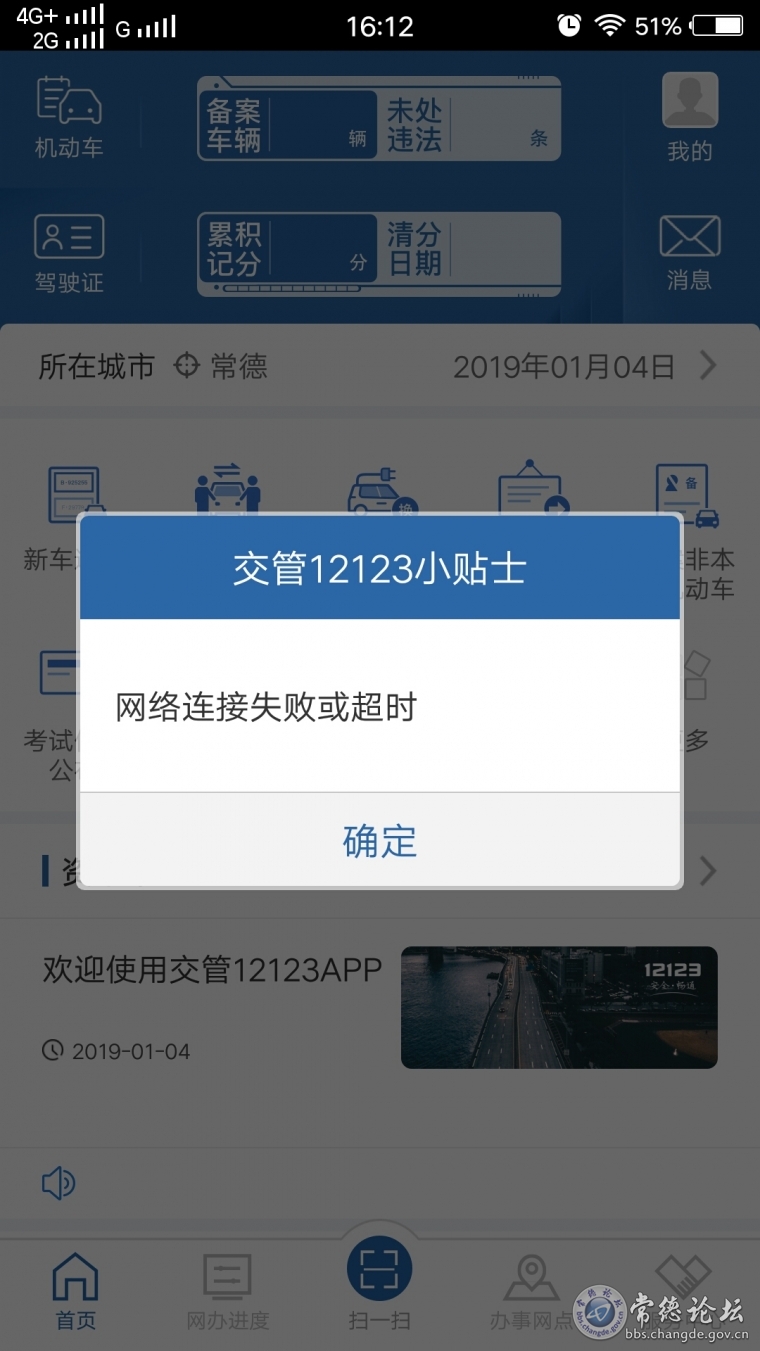View 清分日期 tile

(x=468, y=250)
